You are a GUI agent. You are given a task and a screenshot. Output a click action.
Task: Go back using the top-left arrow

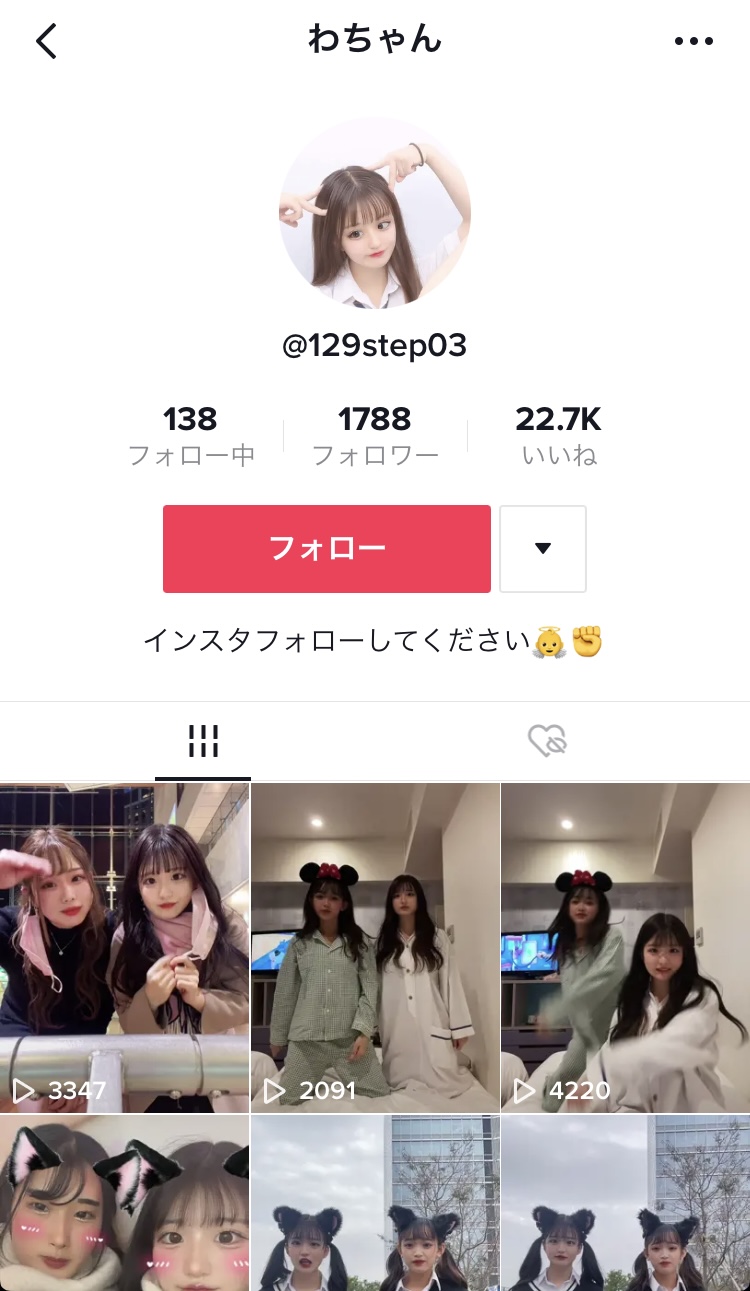[x=46, y=41]
